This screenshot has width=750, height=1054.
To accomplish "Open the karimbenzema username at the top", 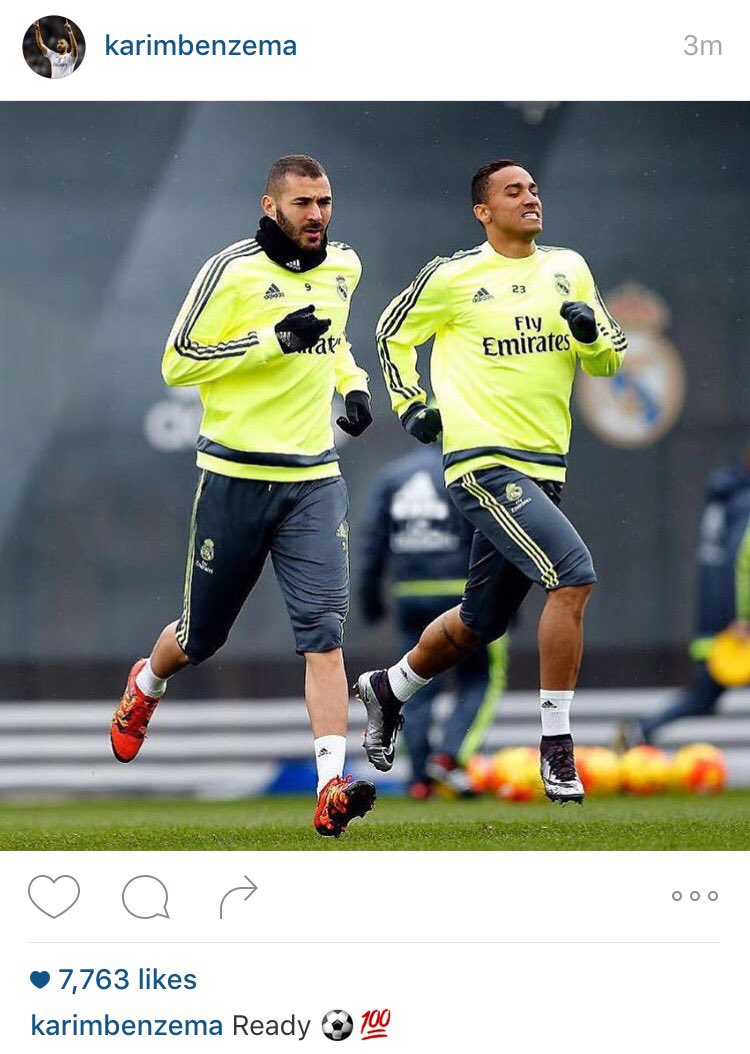I will pyautogui.click(x=200, y=46).
